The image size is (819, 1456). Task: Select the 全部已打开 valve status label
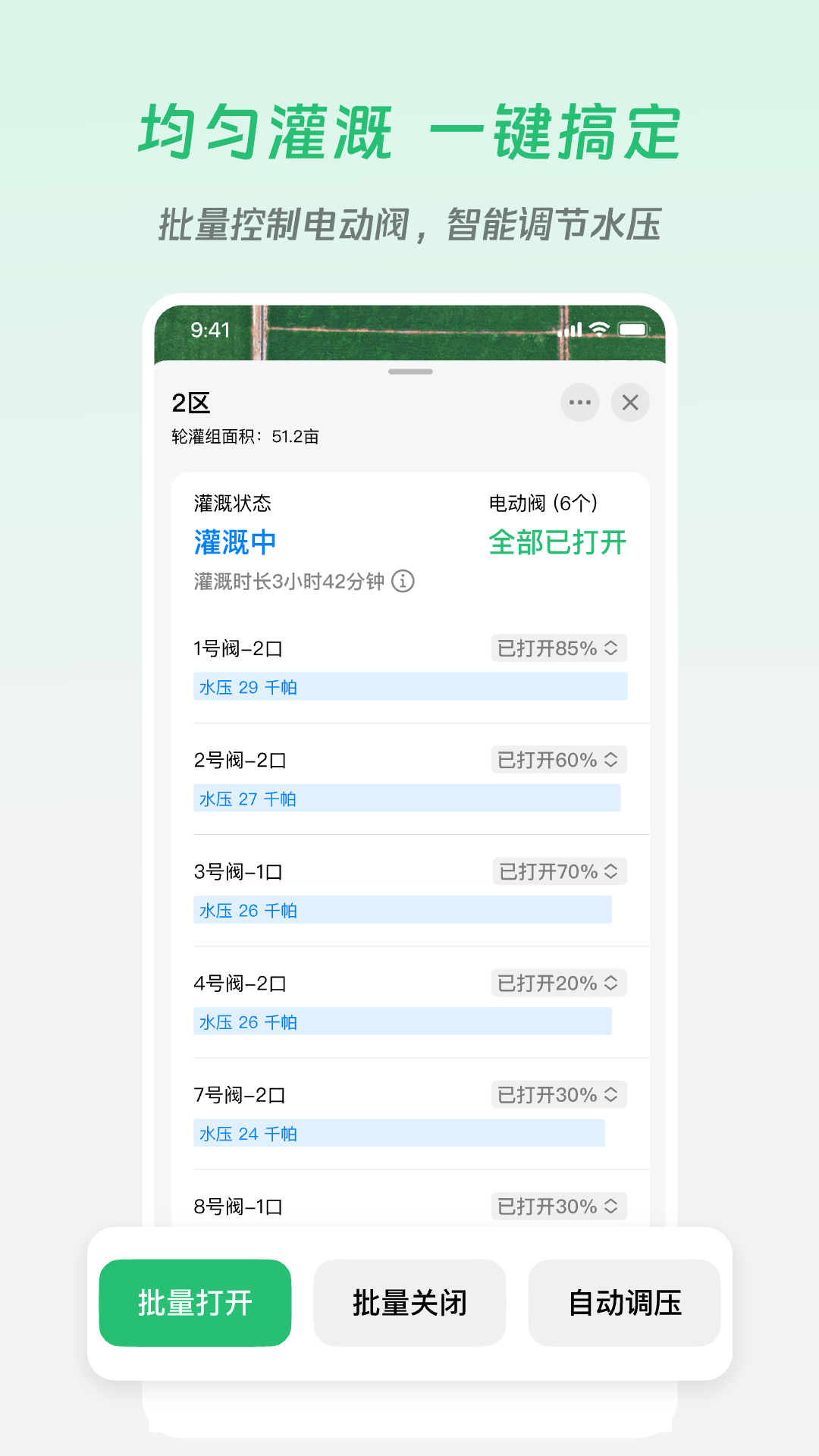point(557,543)
